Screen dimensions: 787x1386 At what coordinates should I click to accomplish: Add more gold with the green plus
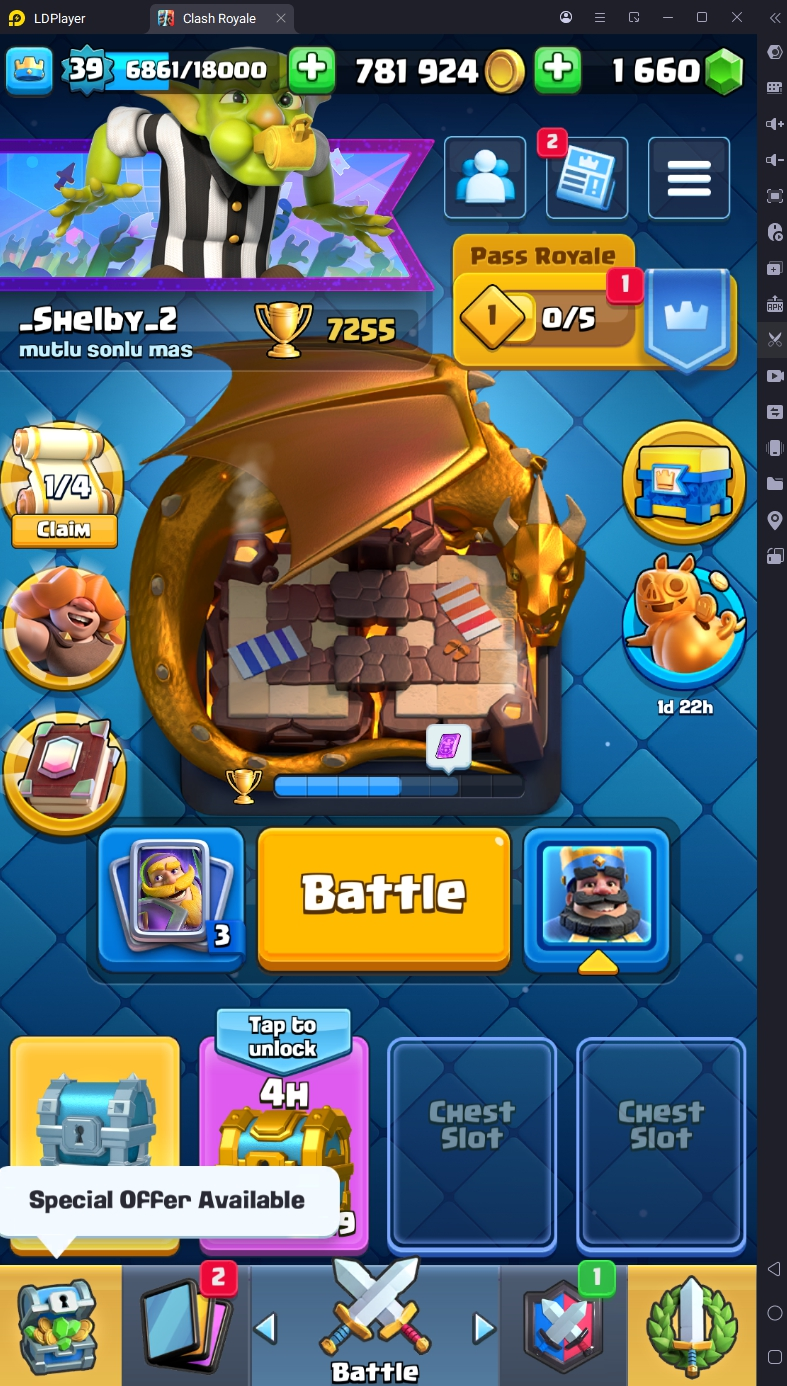[x=558, y=70]
